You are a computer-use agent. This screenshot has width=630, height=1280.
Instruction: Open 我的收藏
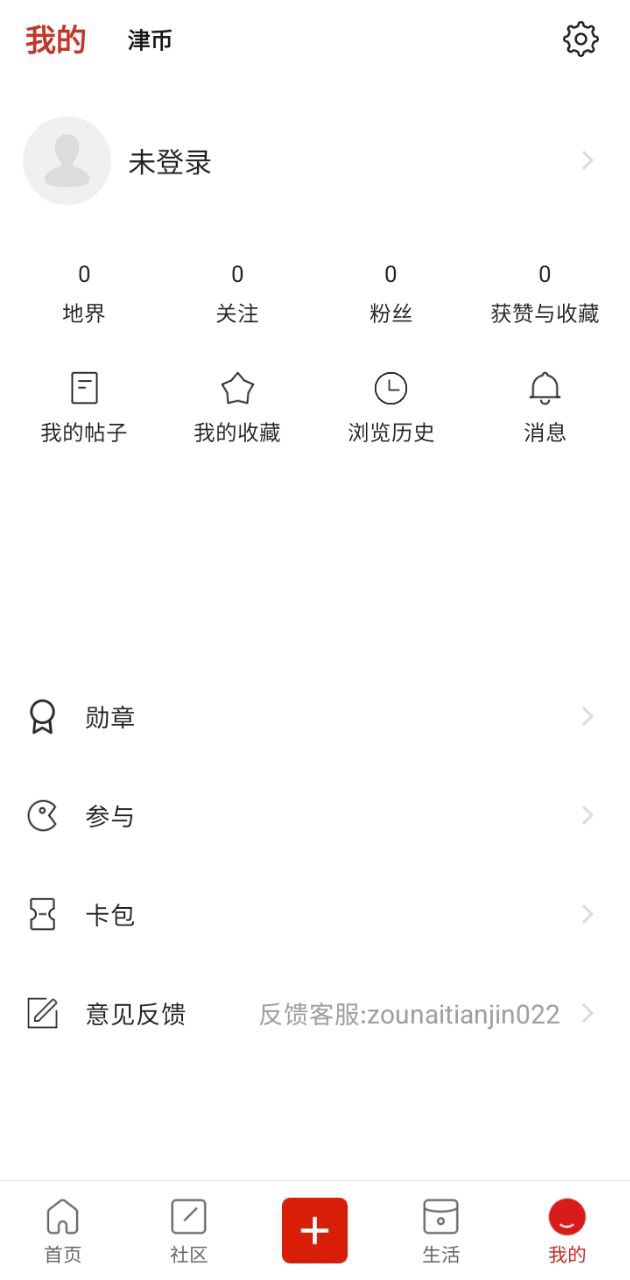pos(237,408)
